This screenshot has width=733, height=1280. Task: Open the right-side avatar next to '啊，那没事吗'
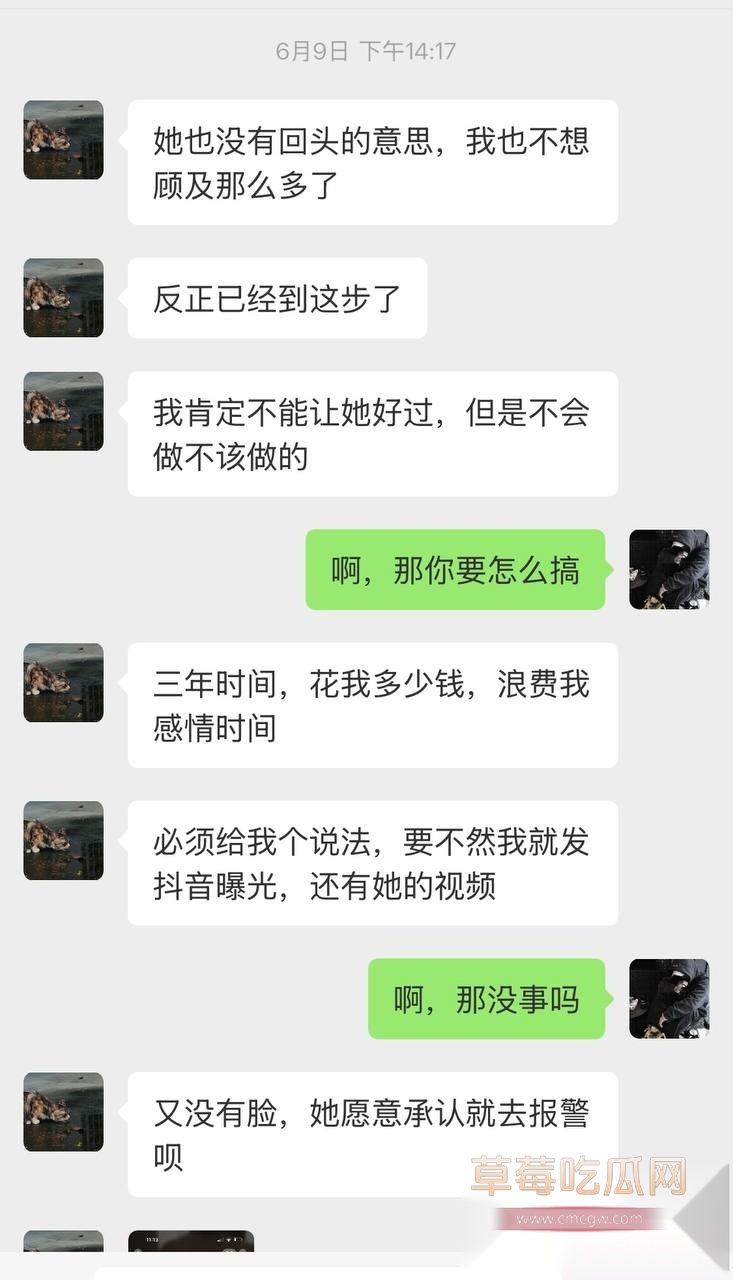pyautogui.click(x=668, y=998)
